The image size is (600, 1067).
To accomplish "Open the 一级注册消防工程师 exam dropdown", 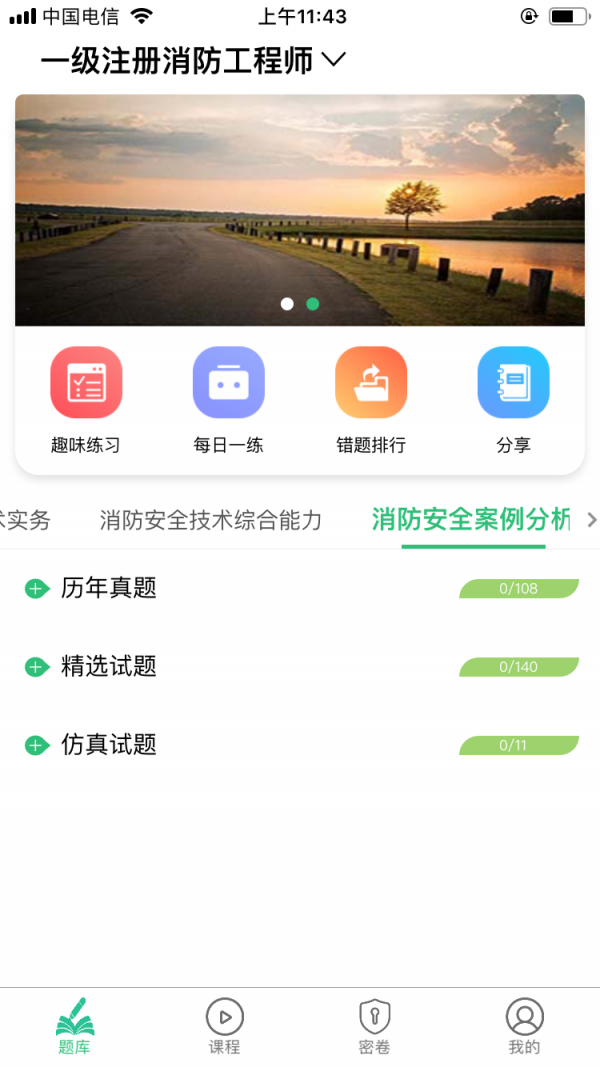I will pos(193,61).
